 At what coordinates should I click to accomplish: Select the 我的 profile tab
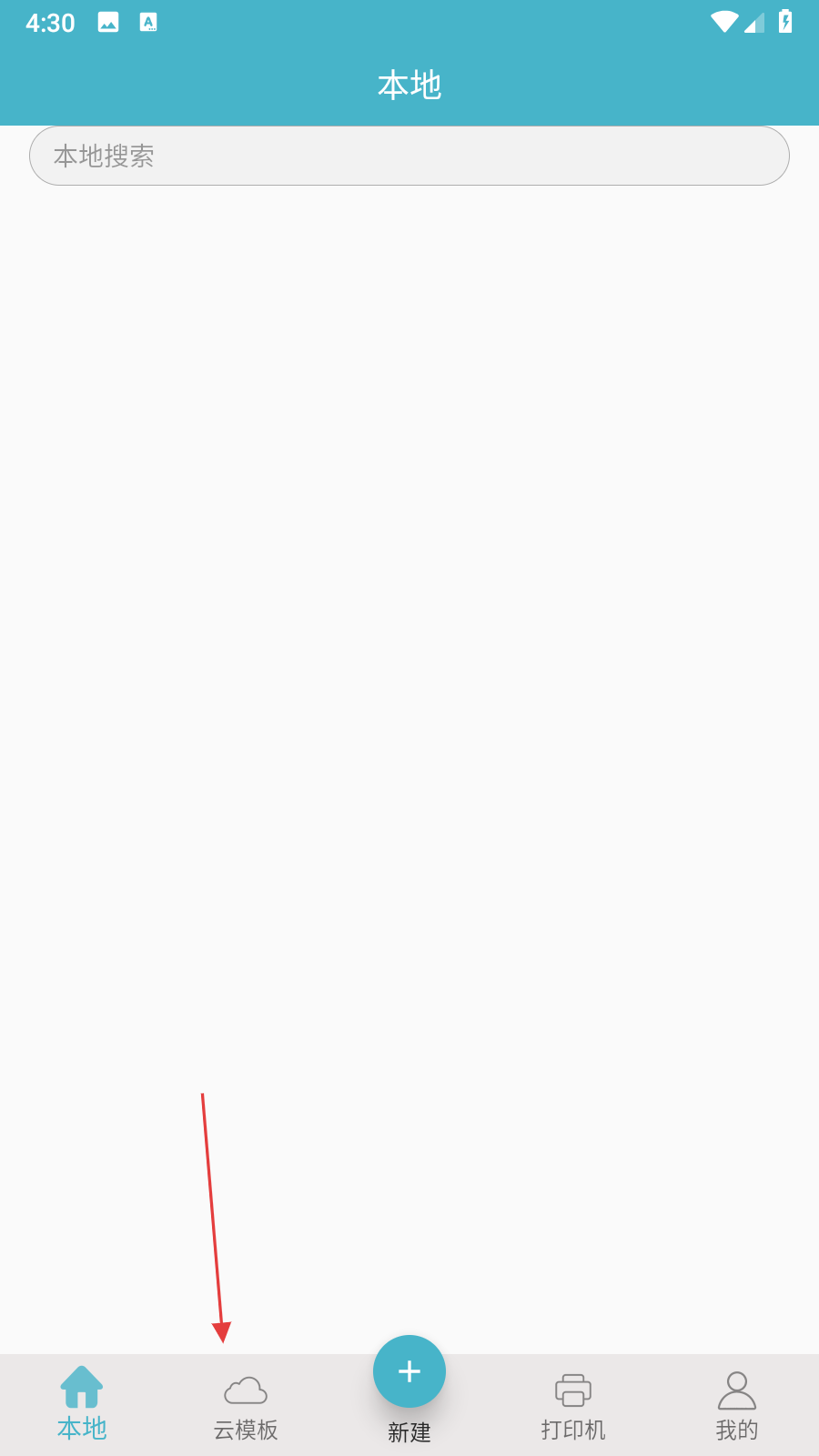[x=737, y=1406]
